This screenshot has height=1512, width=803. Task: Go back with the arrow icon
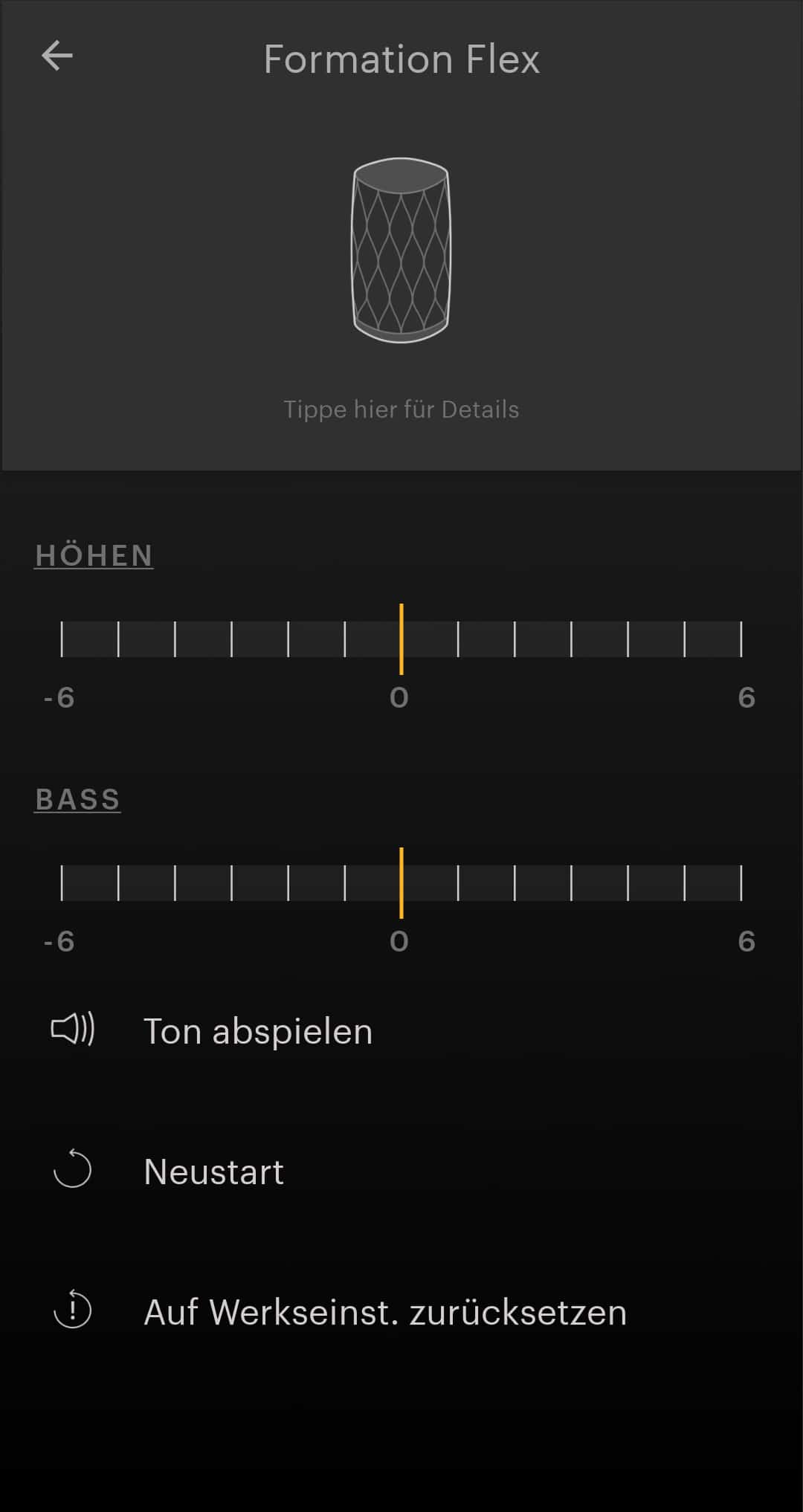click(57, 56)
